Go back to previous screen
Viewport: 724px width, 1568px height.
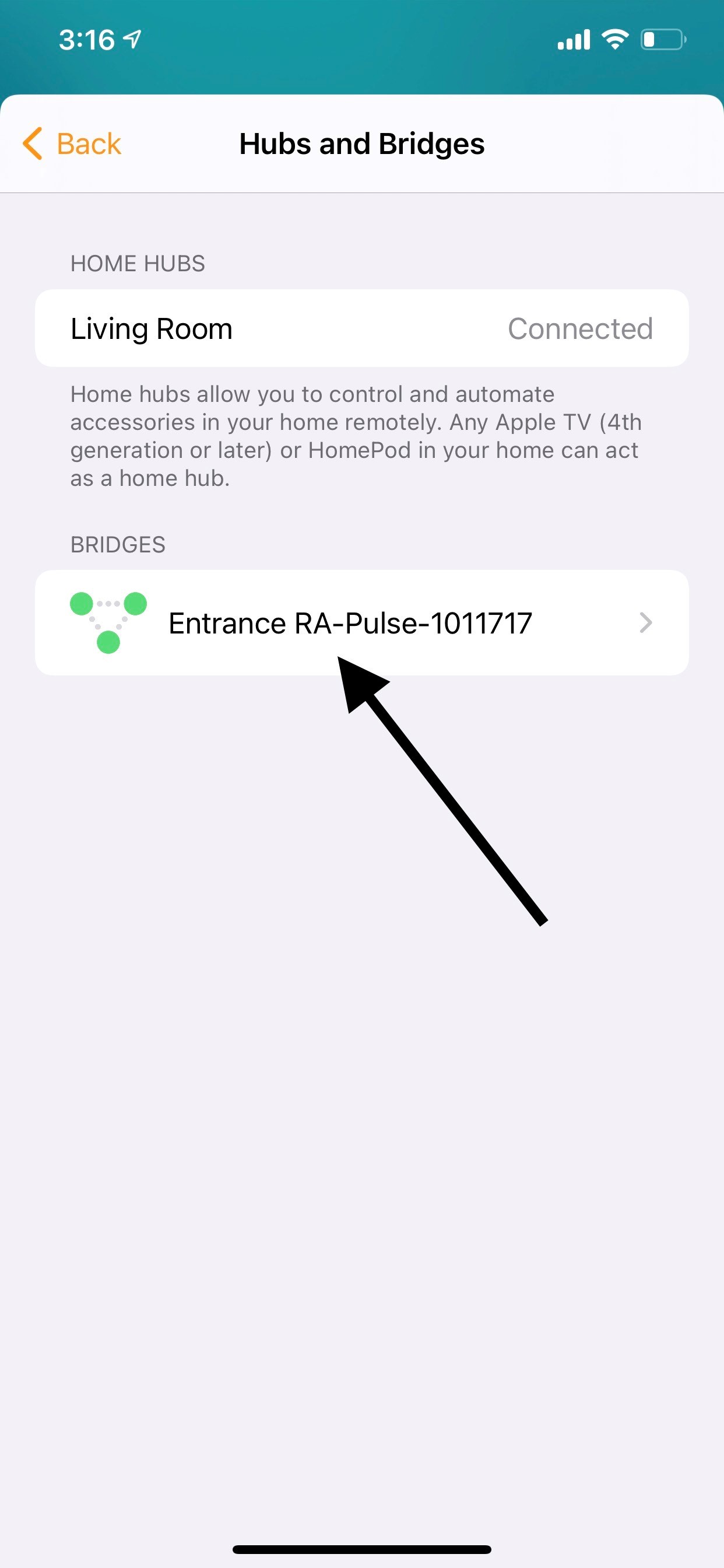[72, 144]
